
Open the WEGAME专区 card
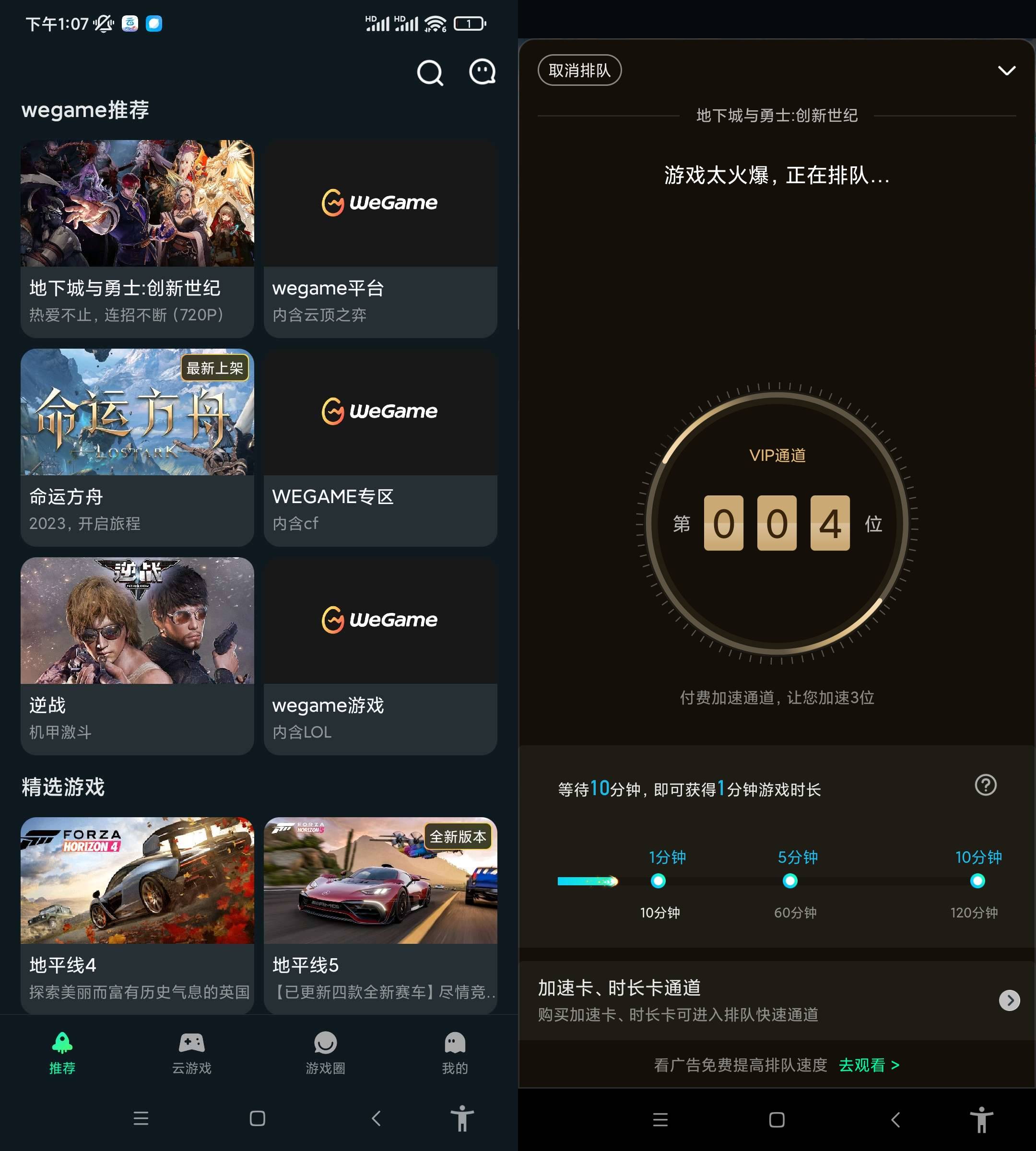point(380,447)
